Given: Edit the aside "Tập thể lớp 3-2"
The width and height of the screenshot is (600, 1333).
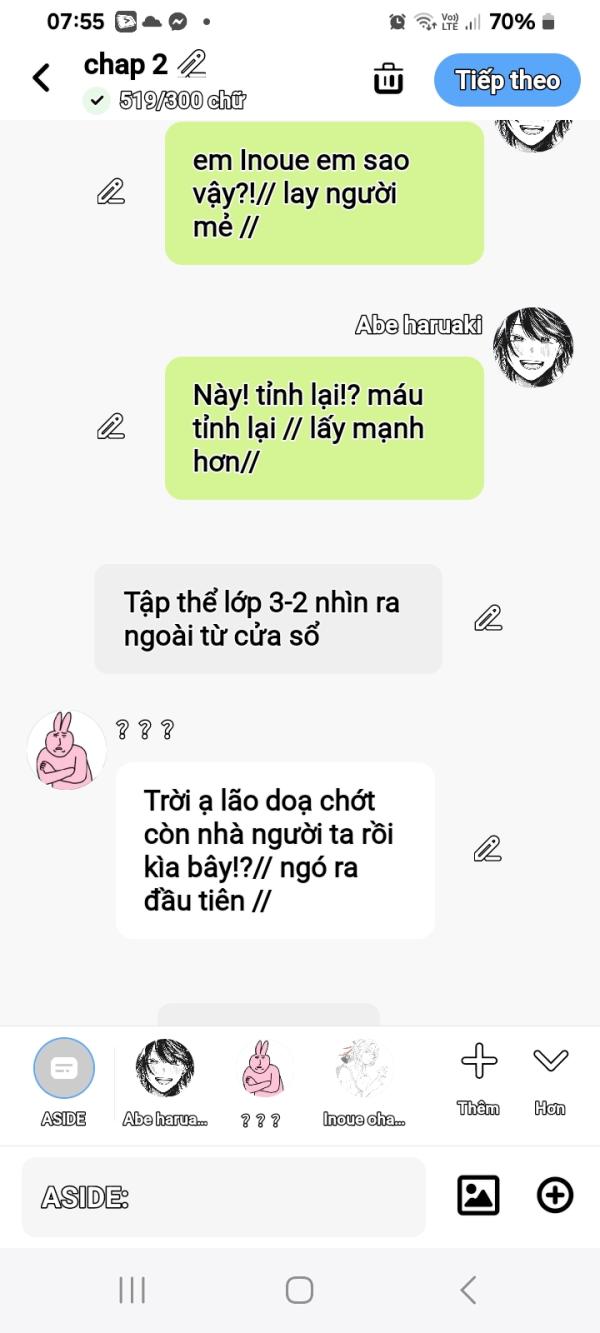Looking at the screenshot, I should tap(487, 618).
